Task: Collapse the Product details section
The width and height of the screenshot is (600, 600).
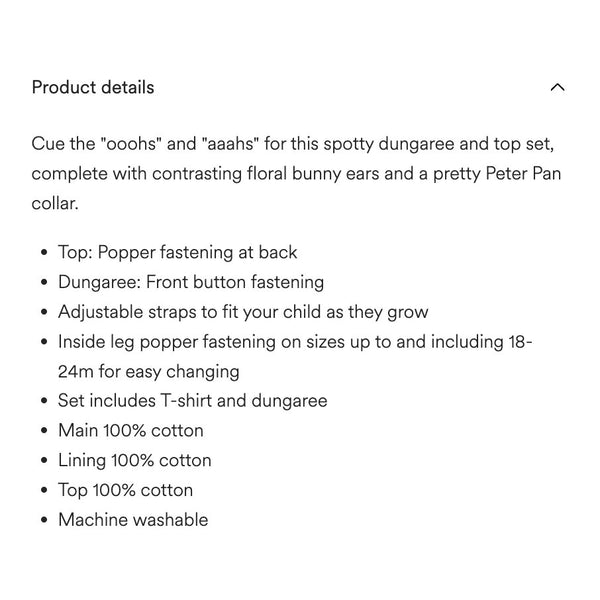Action: pyautogui.click(x=558, y=88)
